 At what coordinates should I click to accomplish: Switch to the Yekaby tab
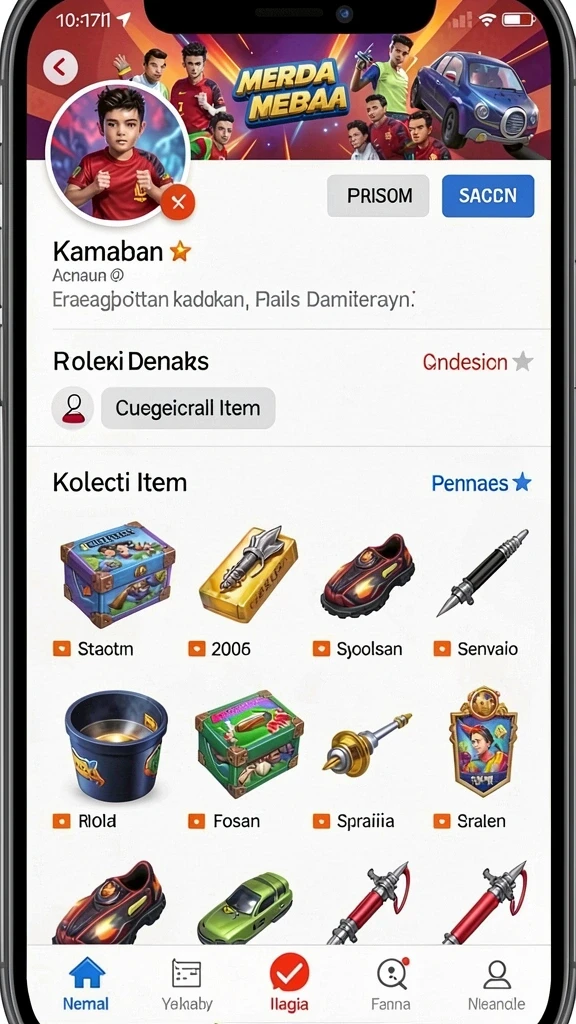(187, 984)
